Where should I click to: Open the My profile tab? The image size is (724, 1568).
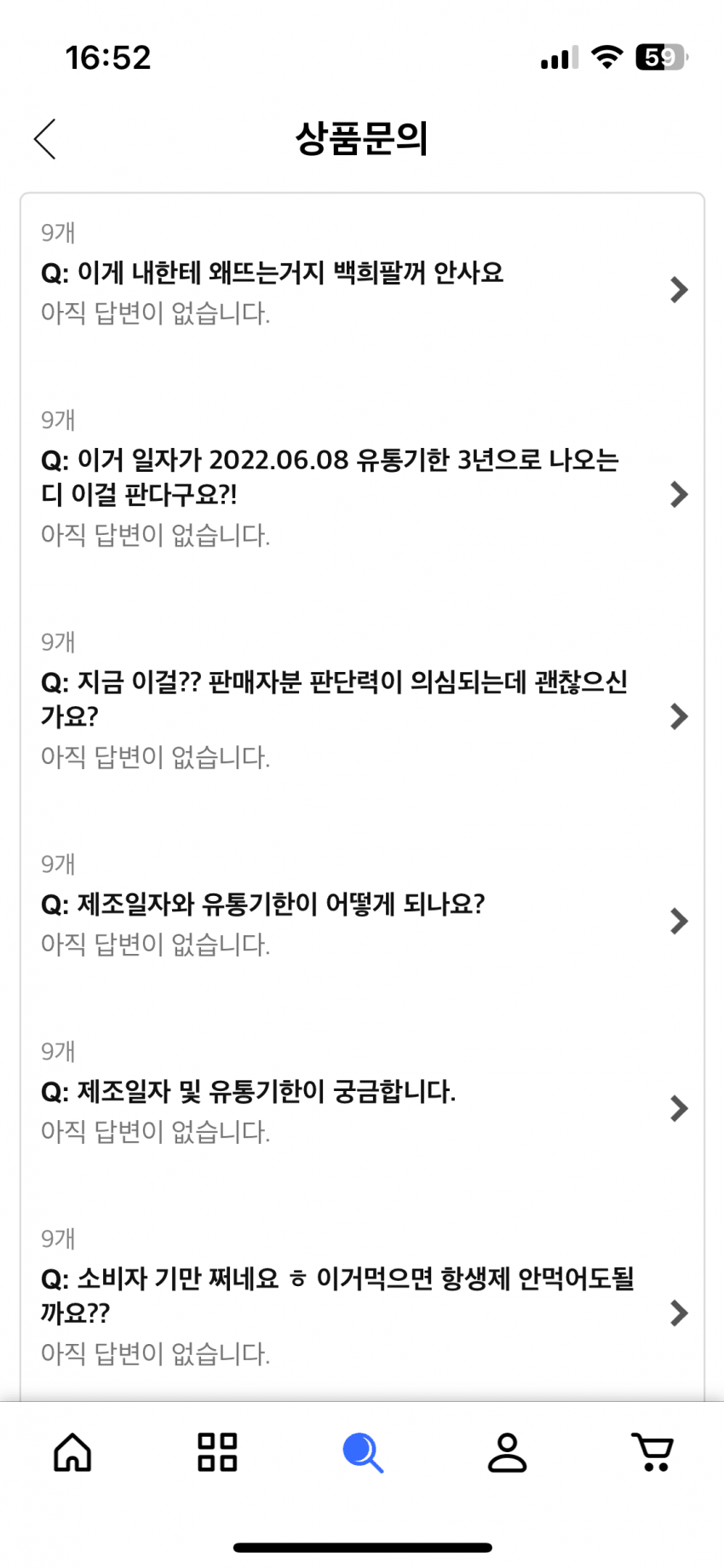coord(508,1452)
